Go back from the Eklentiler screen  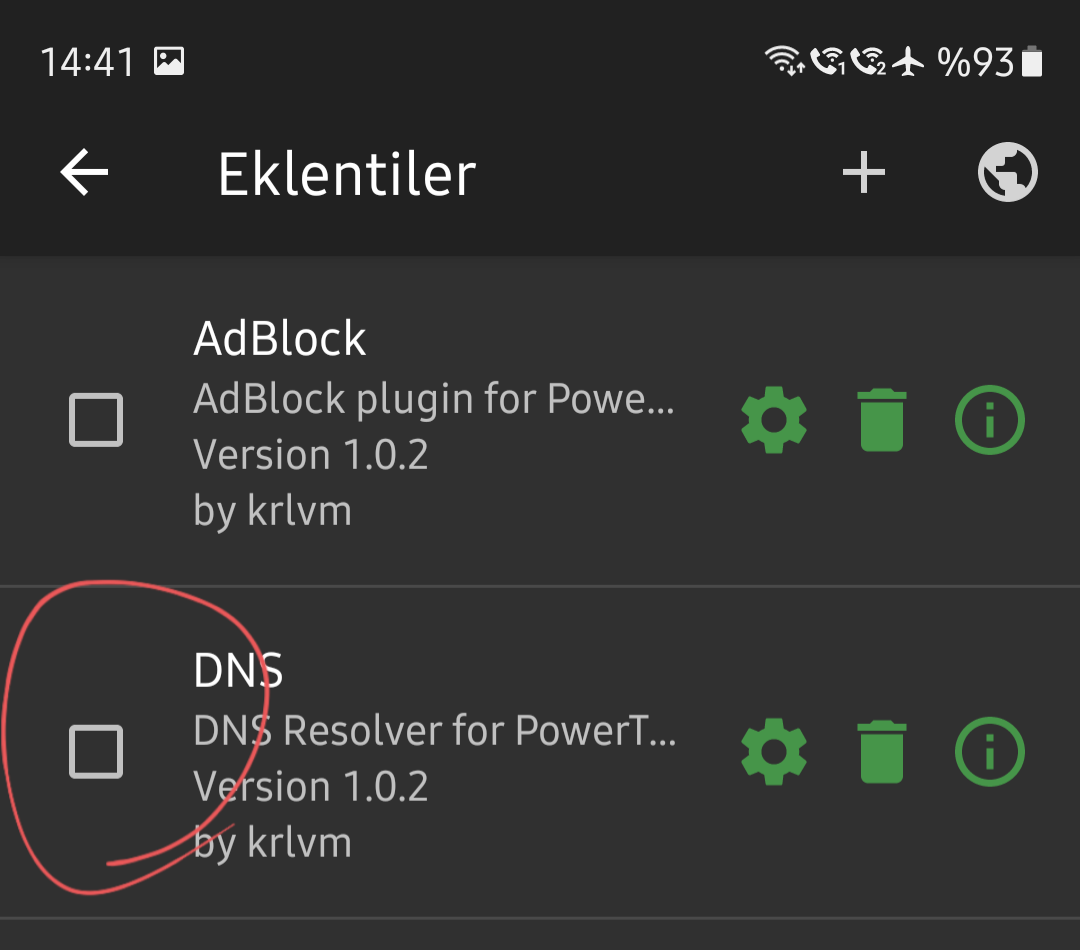tap(84, 173)
